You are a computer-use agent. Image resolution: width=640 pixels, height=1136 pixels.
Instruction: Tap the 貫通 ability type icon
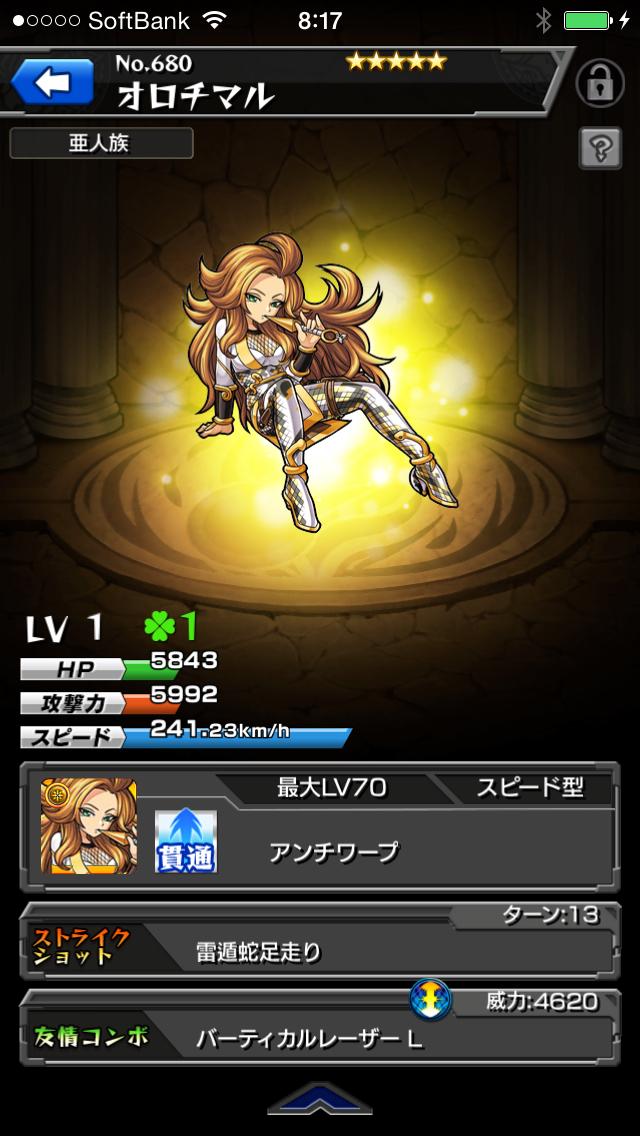tap(185, 842)
